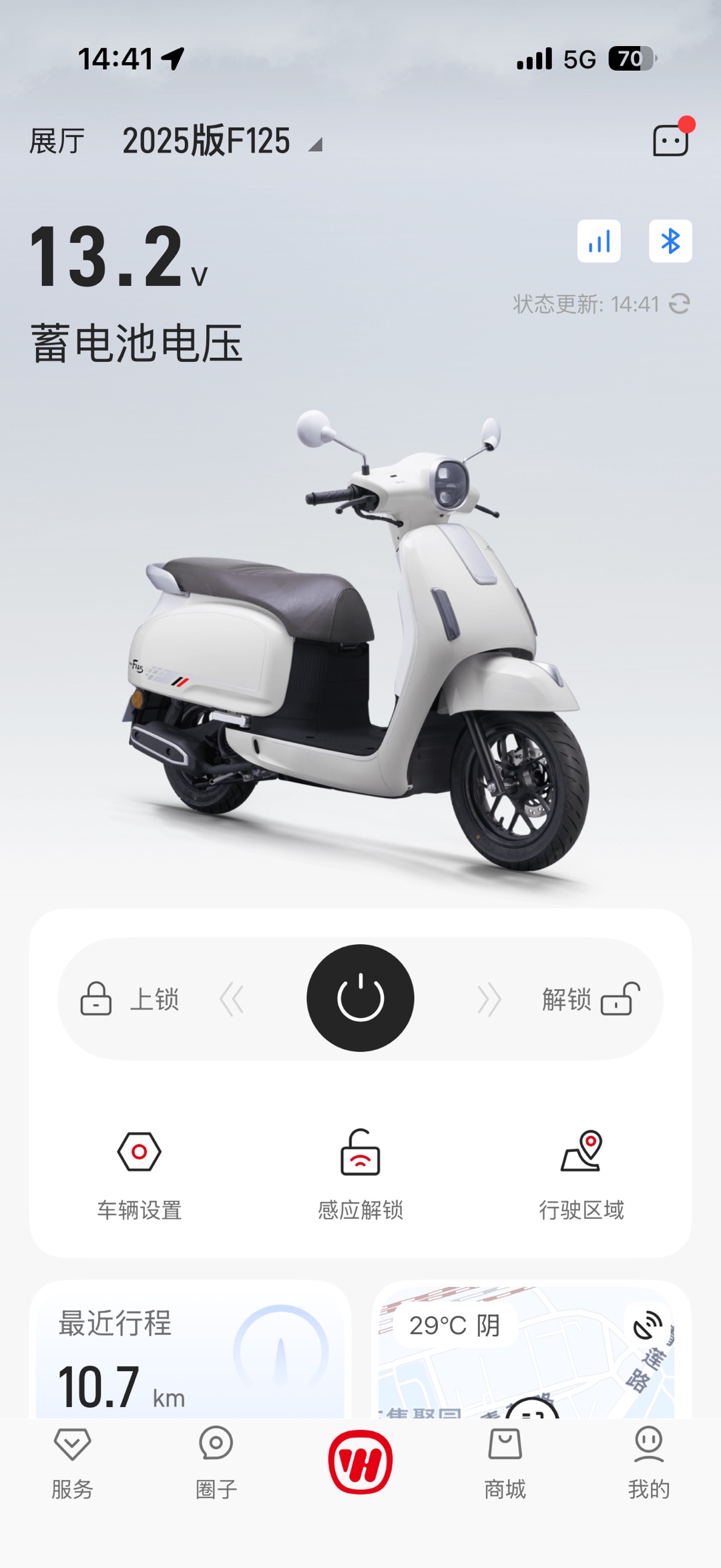Tap 上锁 to lock the scooter
721x1568 pixels.
point(130,999)
